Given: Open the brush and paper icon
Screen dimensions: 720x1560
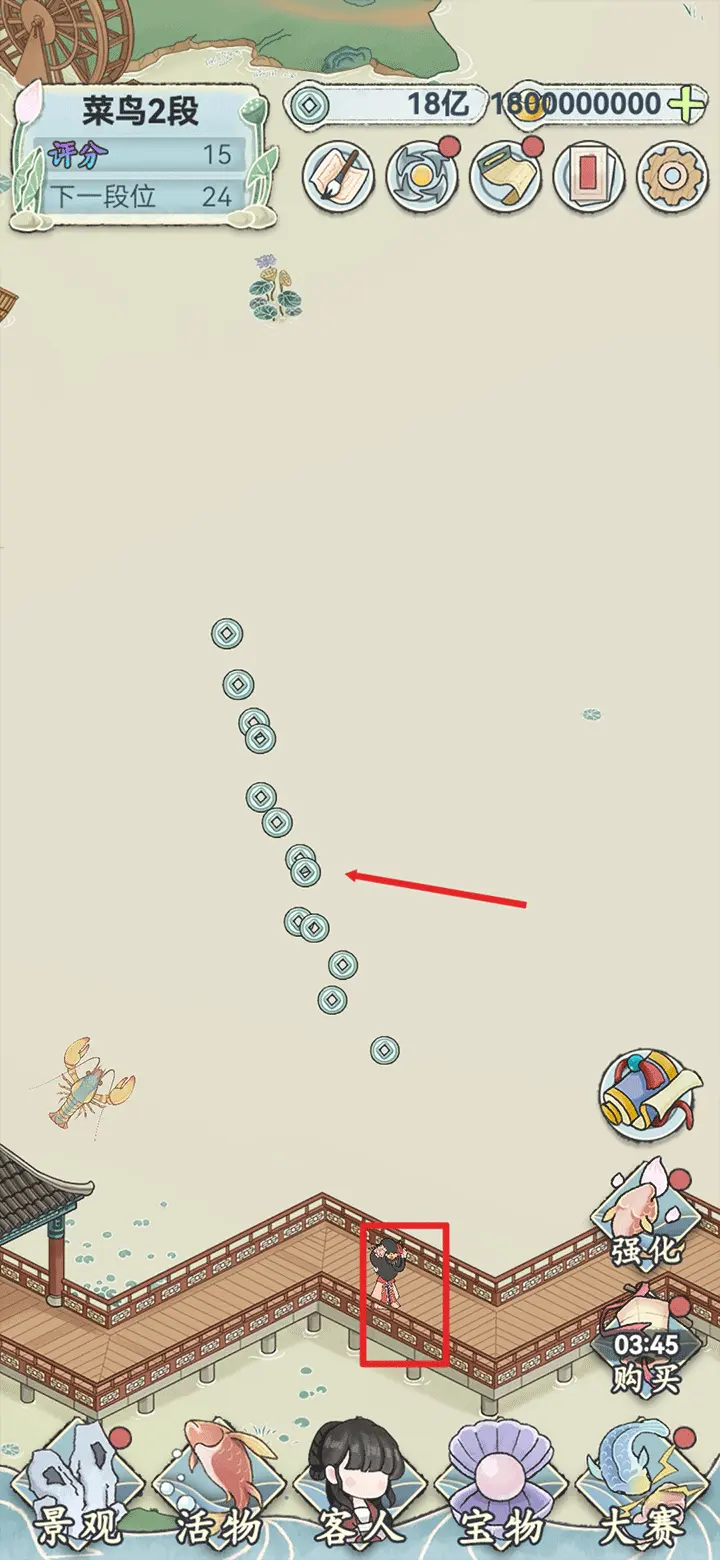Looking at the screenshot, I should (x=338, y=176).
